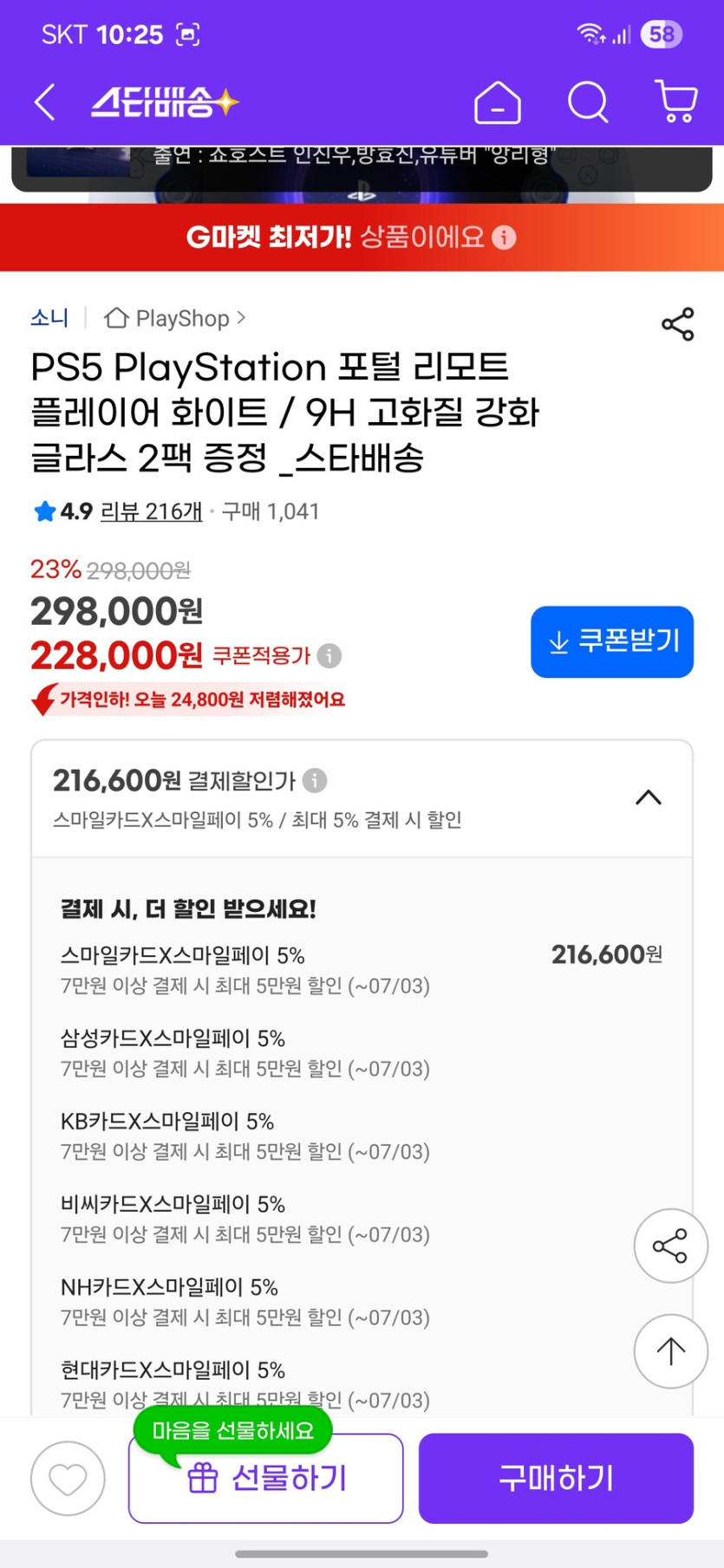This screenshot has height=1568, width=724.
Task: Tap the 쿠폰적용가 info icon
Action: click(328, 656)
